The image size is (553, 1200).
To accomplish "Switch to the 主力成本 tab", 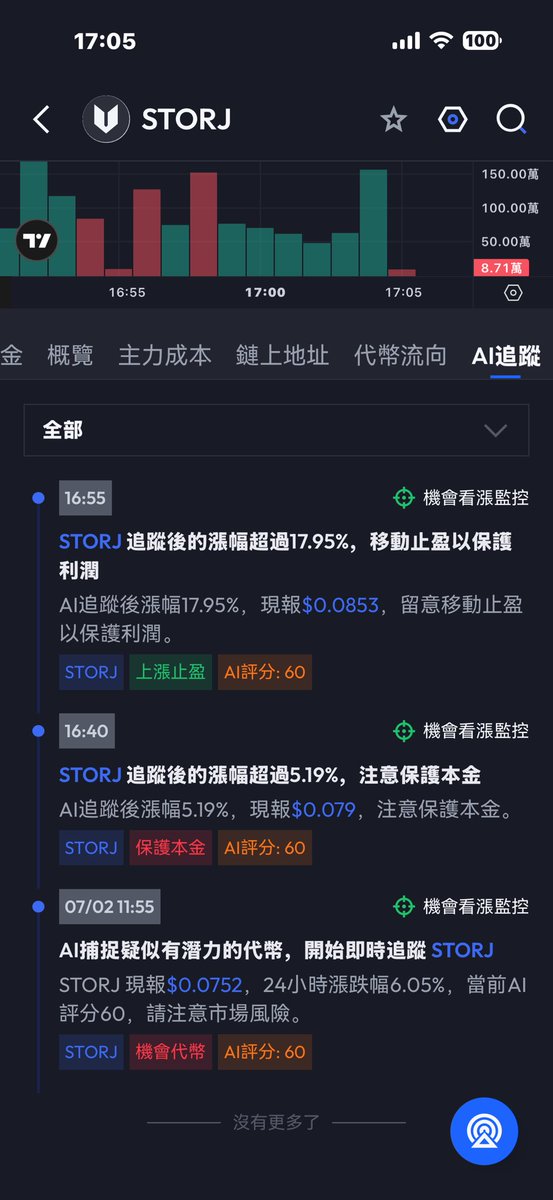I will [x=165, y=355].
